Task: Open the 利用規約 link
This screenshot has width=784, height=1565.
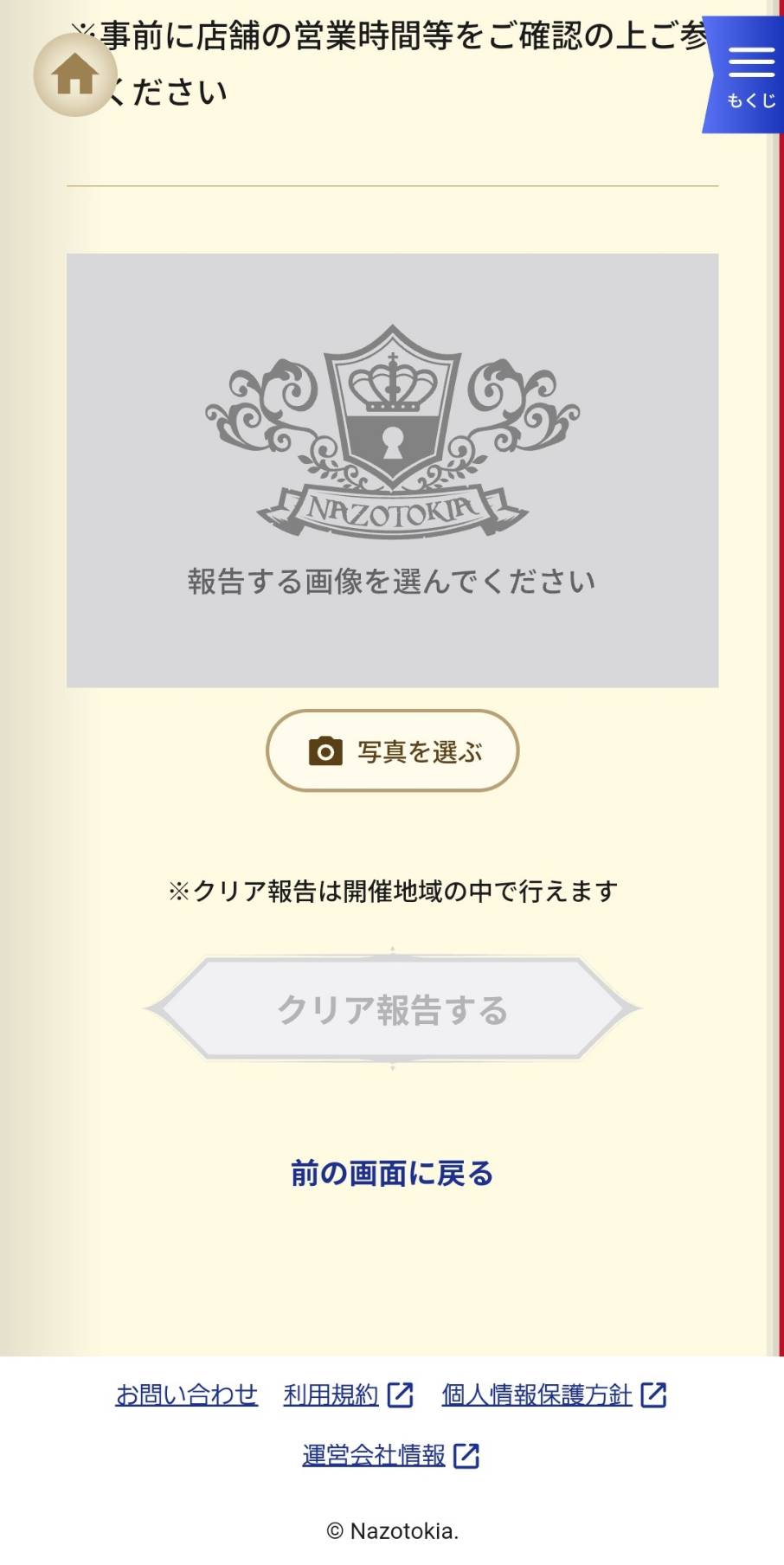Action: (x=347, y=1394)
